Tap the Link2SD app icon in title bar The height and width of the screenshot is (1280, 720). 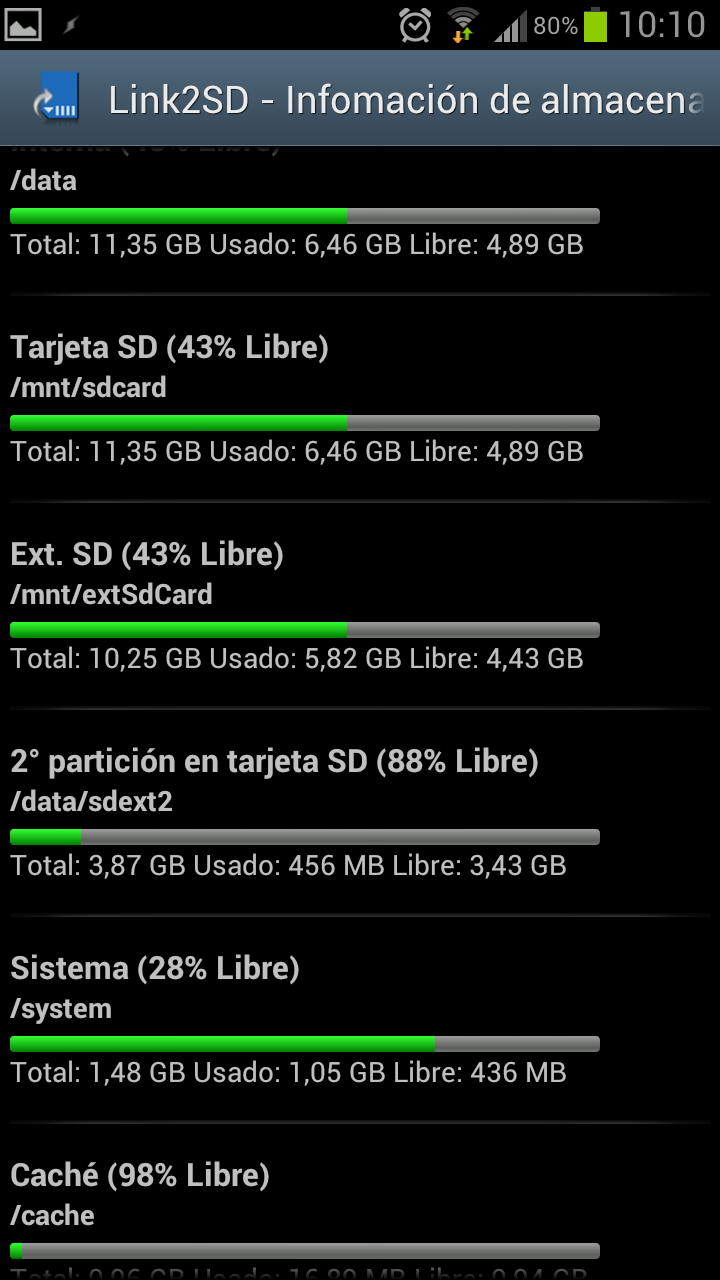56,99
